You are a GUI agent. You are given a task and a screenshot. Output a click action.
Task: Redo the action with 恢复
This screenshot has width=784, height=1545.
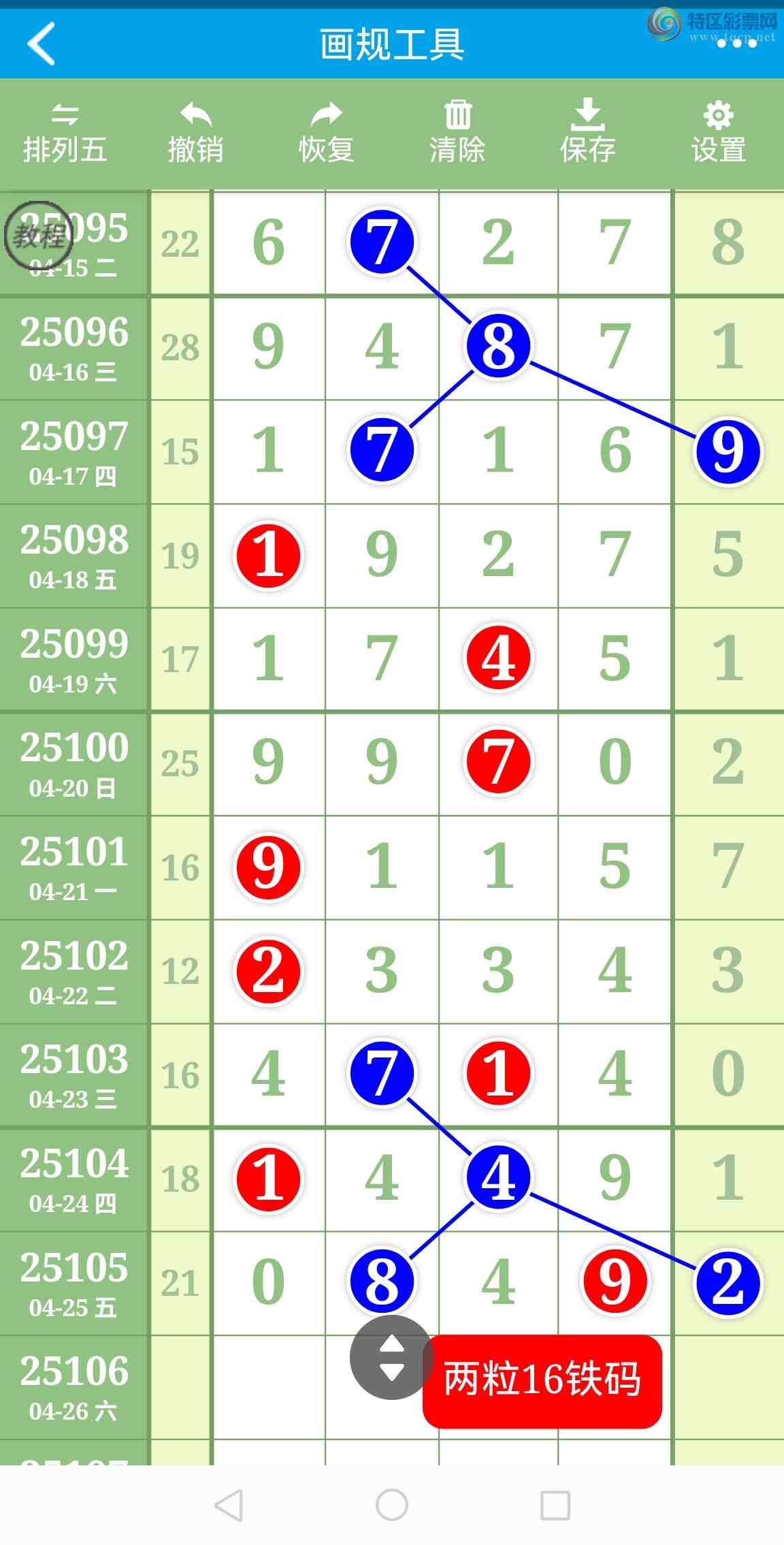pyautogui.click(x=326, y=134)
